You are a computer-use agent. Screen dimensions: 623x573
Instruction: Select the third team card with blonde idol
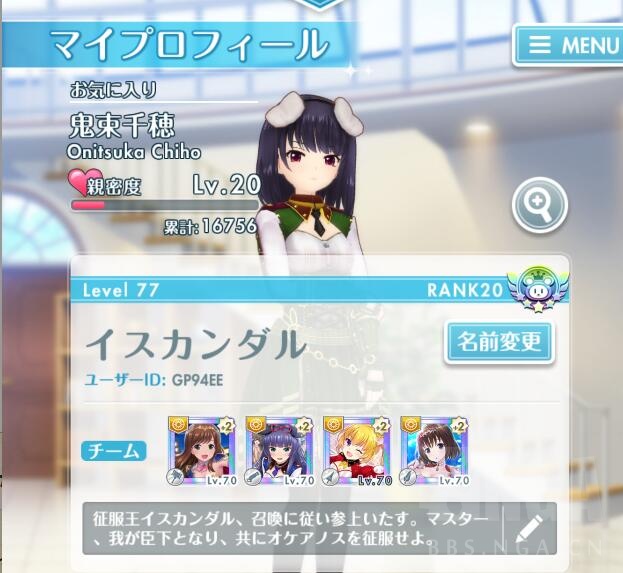tap(356, 450)
